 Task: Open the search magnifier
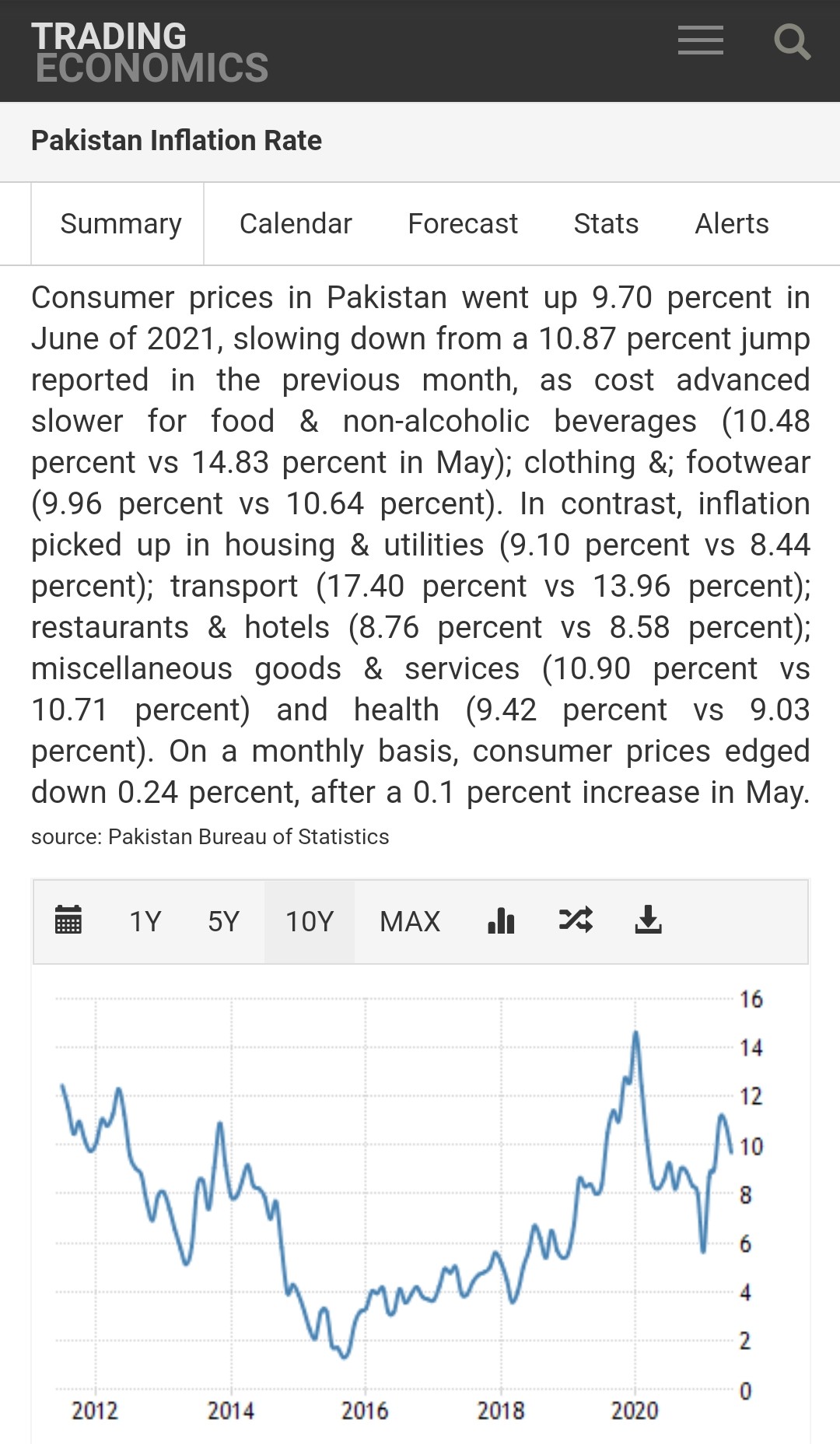[x=792, y=41]
